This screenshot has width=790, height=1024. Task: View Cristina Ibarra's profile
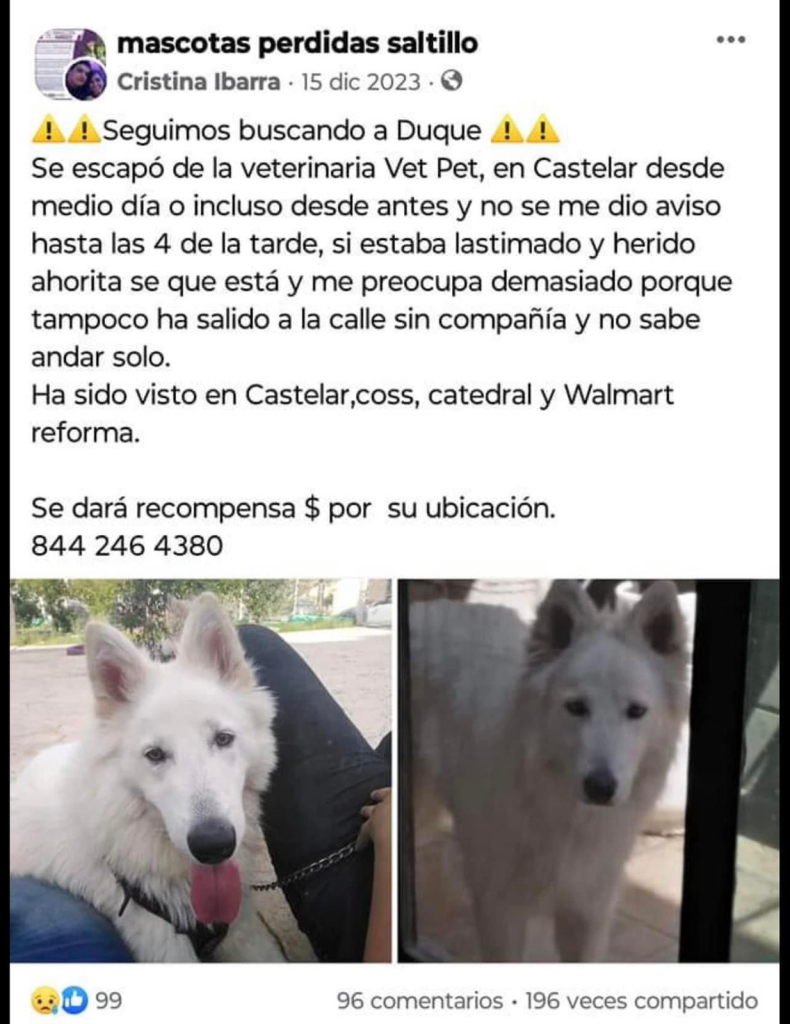tap(198, 82)
